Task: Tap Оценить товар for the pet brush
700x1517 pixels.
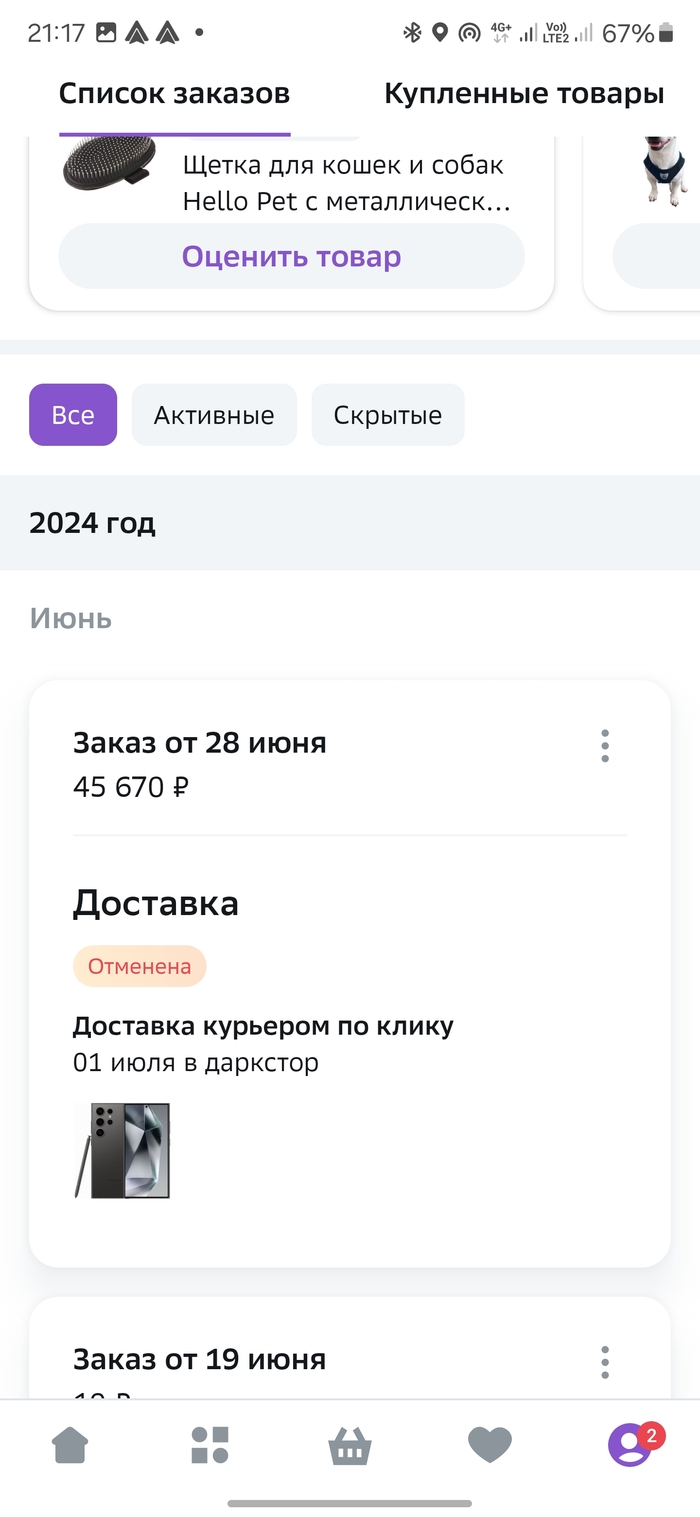Action: (x=291, y=257)
